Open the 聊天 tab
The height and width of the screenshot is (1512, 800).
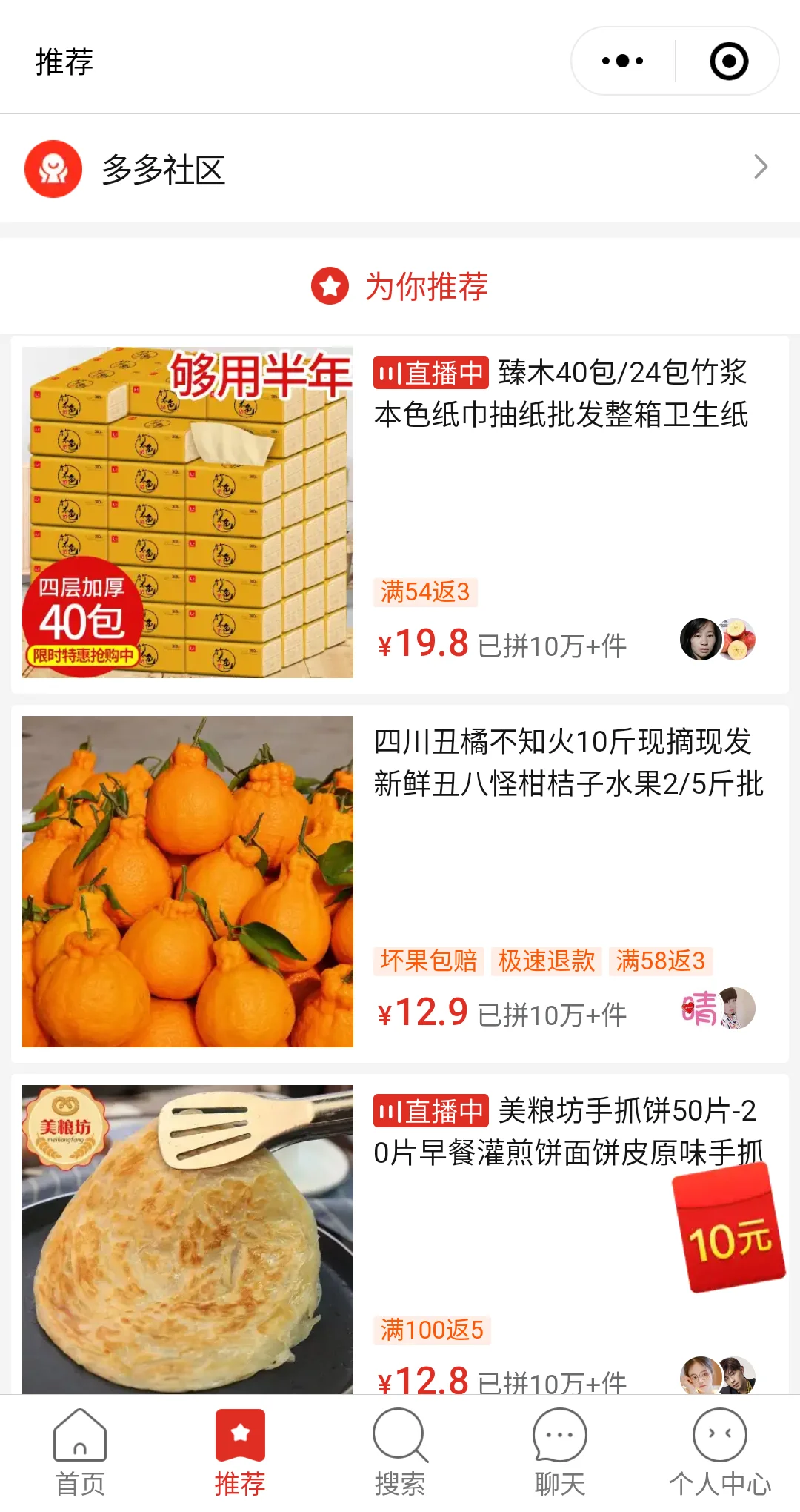[x=560, y=1453]
